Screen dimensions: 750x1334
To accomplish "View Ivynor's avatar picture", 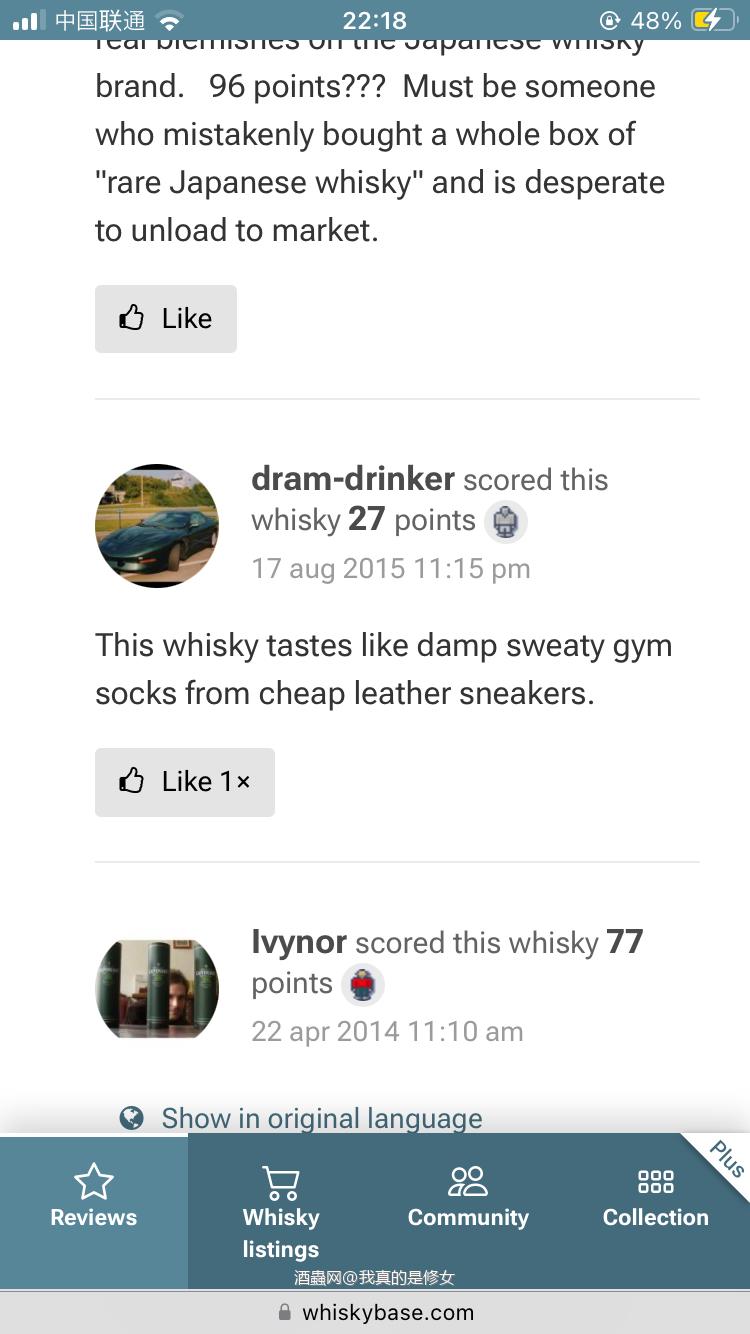I will 157,988.
